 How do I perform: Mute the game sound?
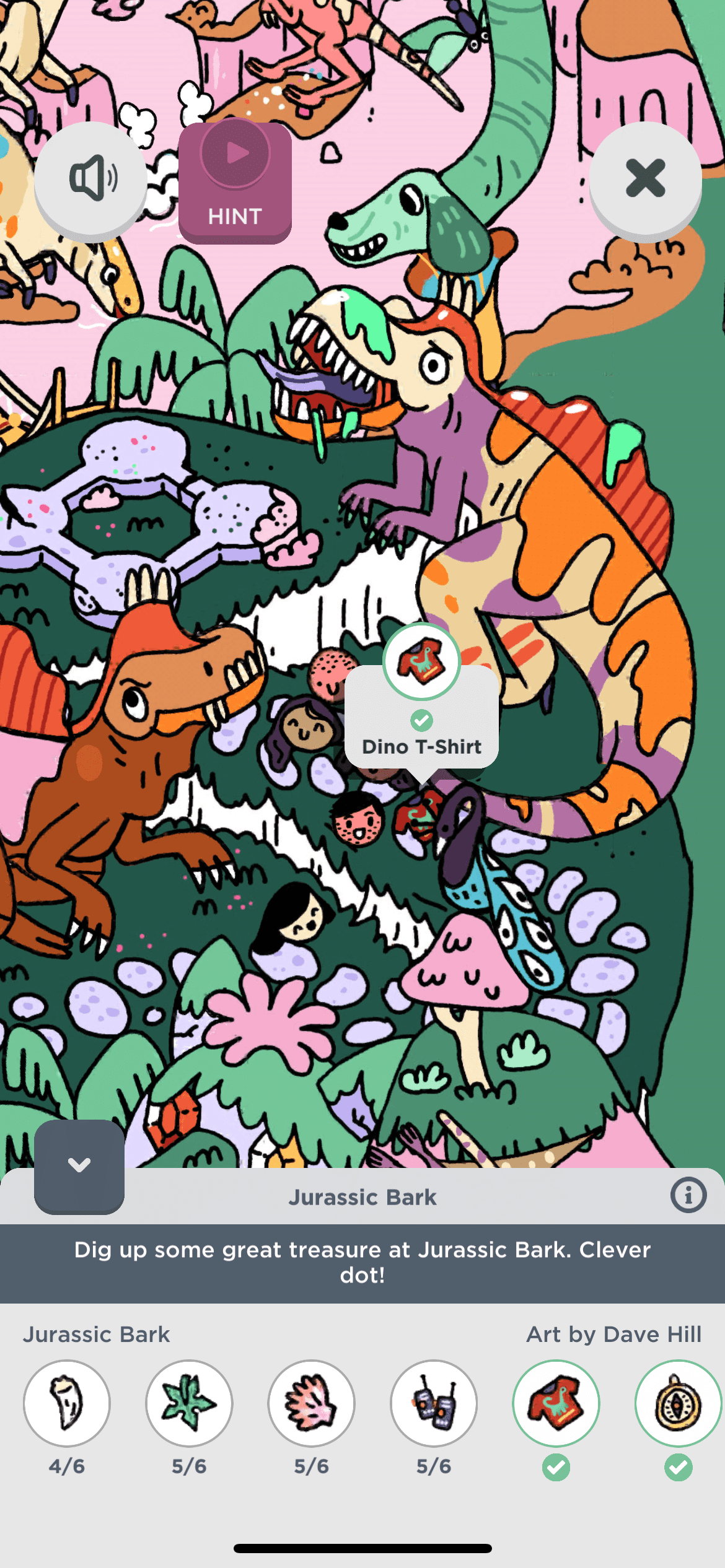pyautogui.click(x=90, y=179)
